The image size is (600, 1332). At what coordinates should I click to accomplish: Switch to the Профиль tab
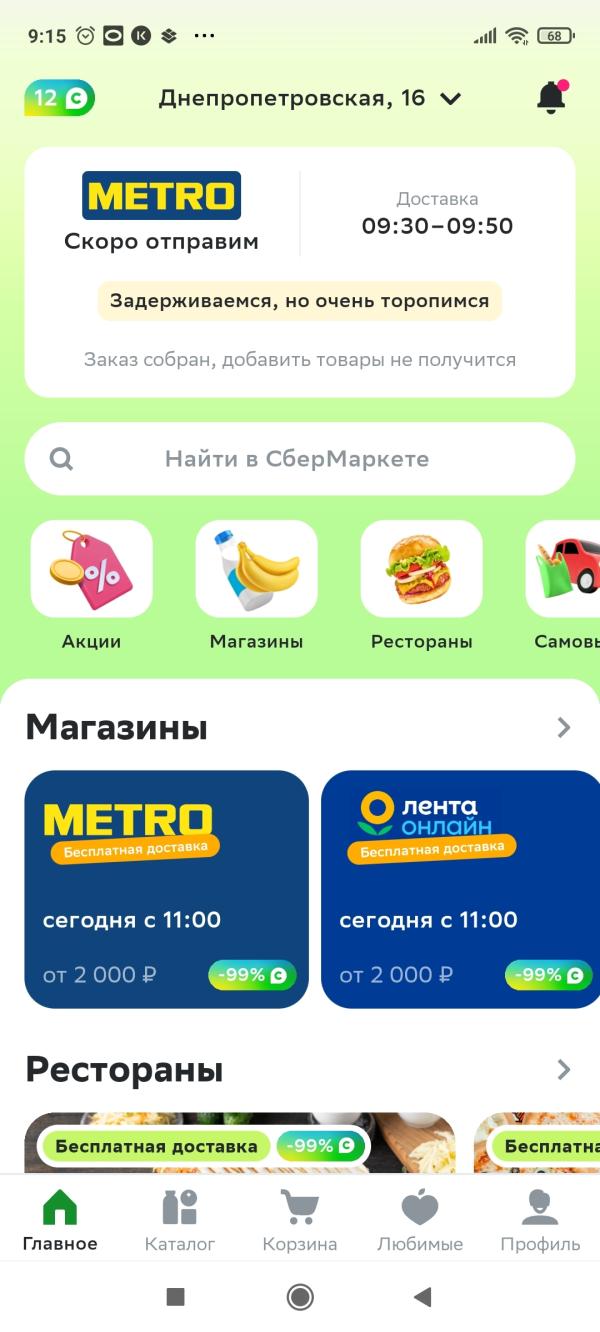pos(540,1220)
